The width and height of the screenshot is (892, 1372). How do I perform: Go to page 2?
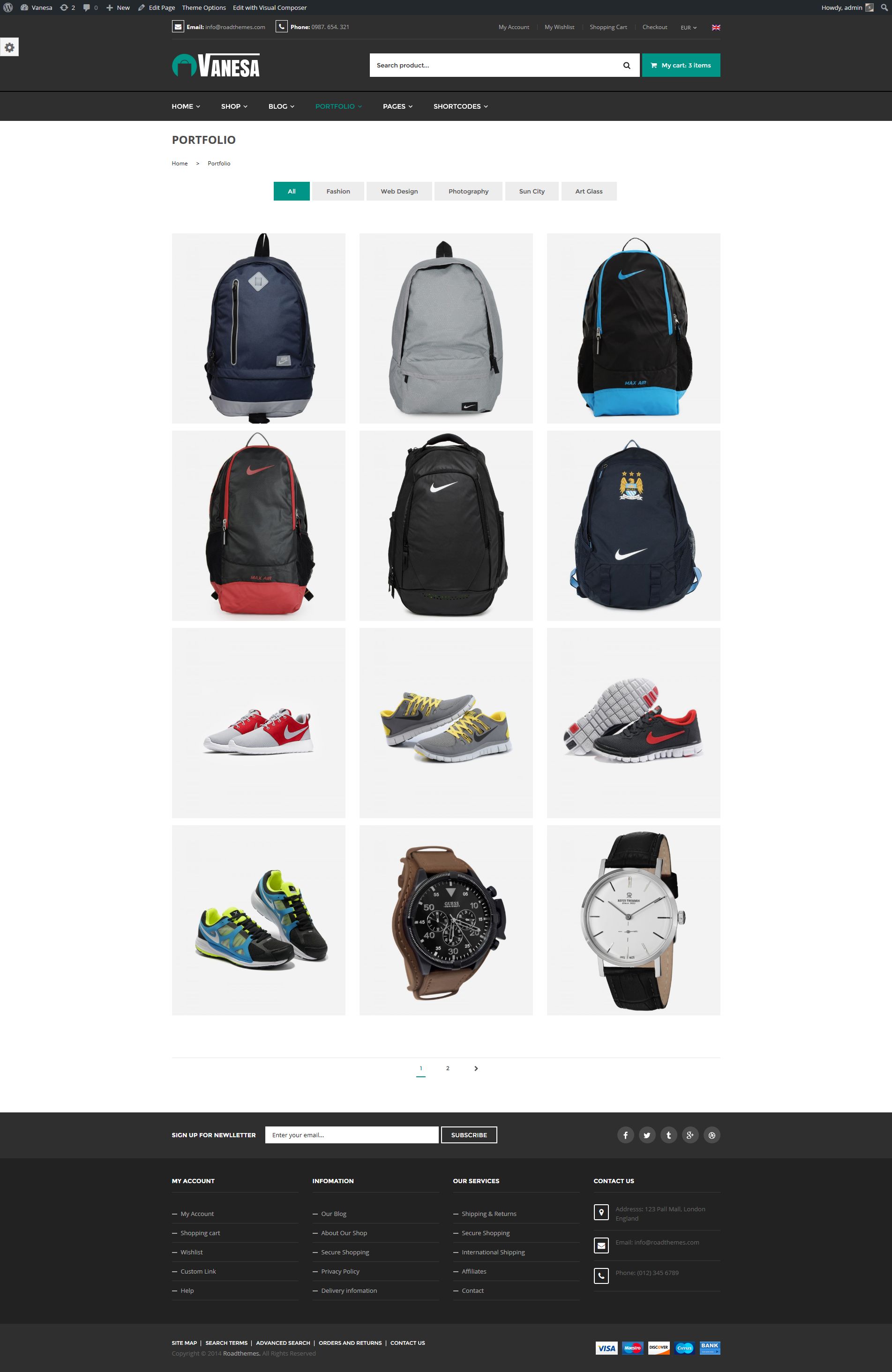pos(448,1068)
